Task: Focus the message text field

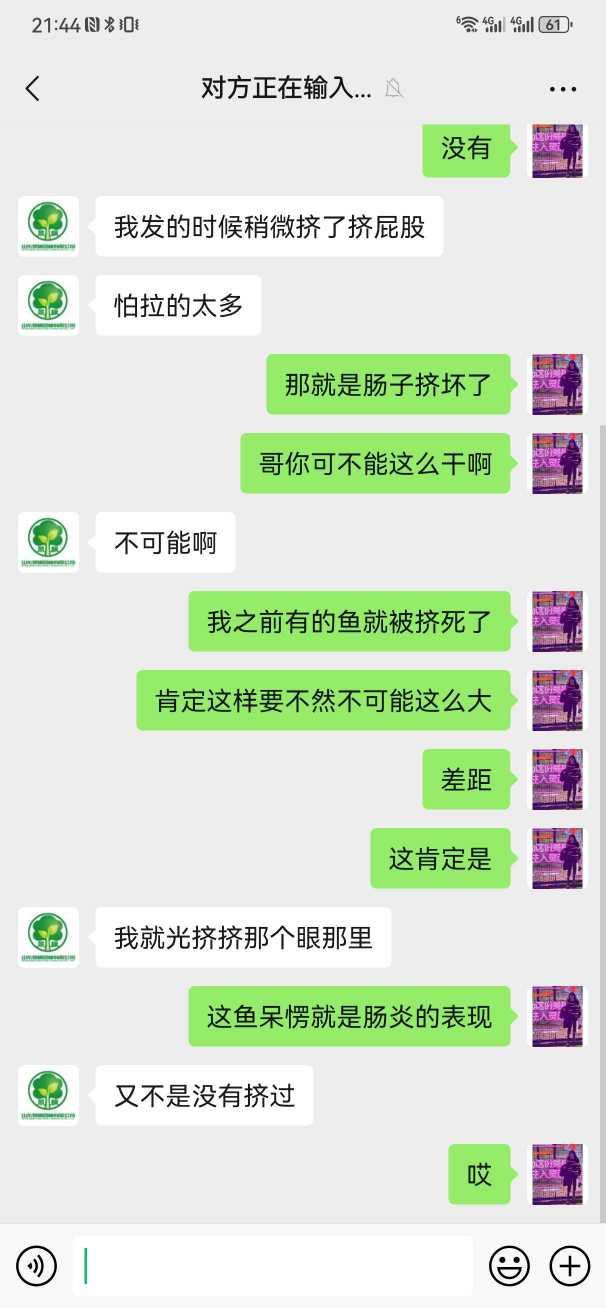Action: click(x=272, y=1266)
